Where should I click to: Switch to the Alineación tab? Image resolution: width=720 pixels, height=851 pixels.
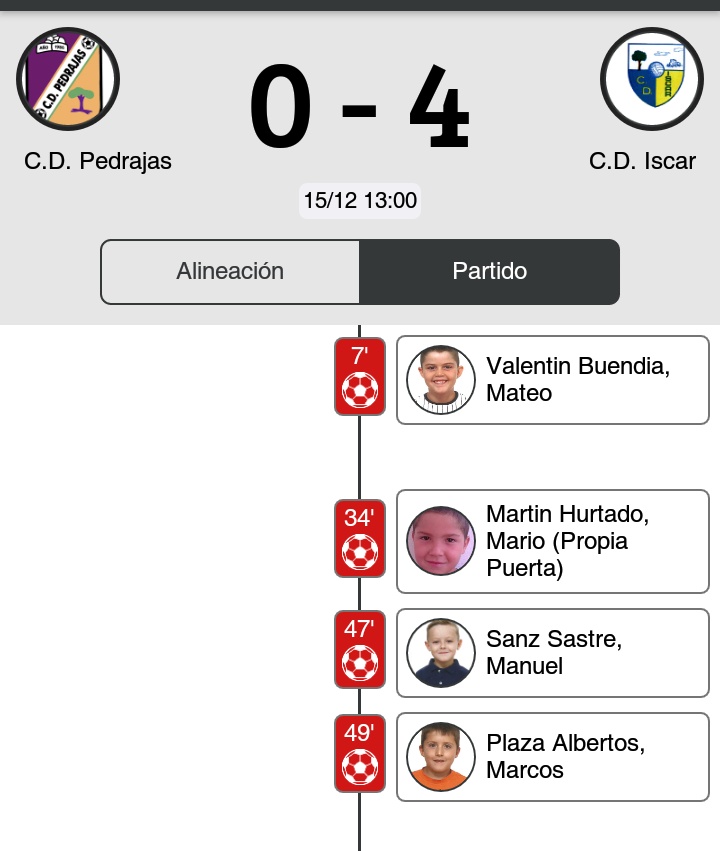pyautogui.click(x=230, y=271)
